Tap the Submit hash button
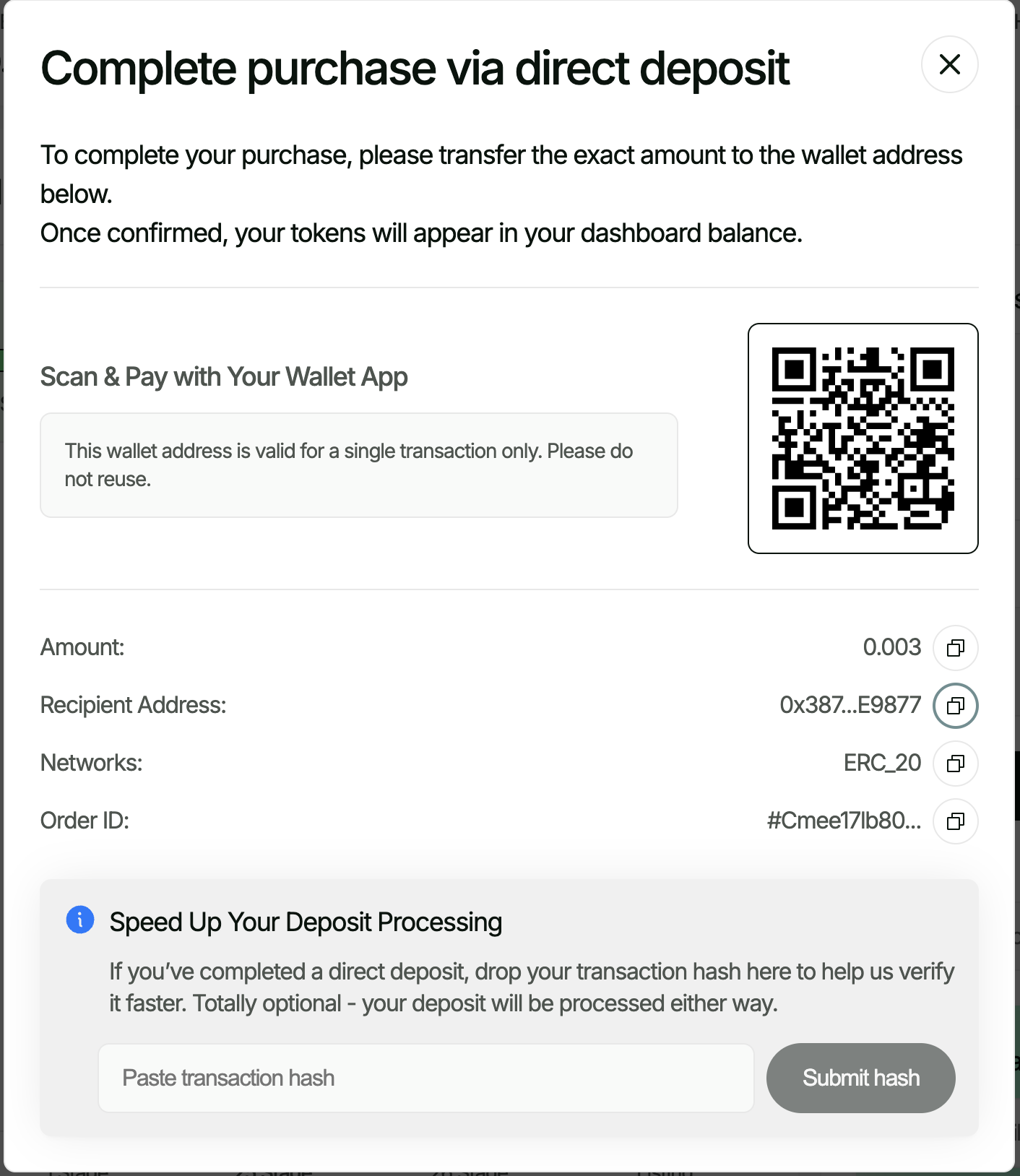Image resolution: width=1020 pixels, height=1176 pixels. pyautogui.click(x=860, y=1078)
